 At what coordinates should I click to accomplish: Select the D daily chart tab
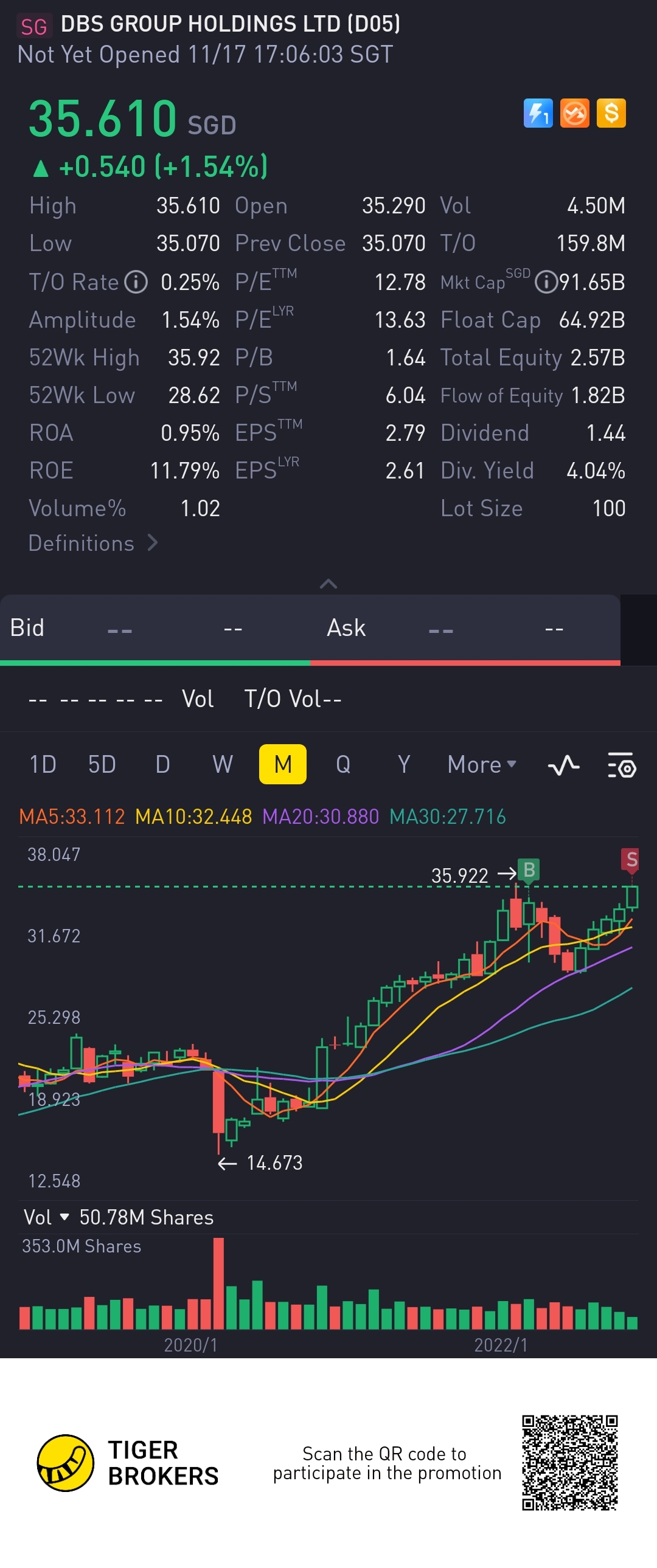(x=162, y=764)
